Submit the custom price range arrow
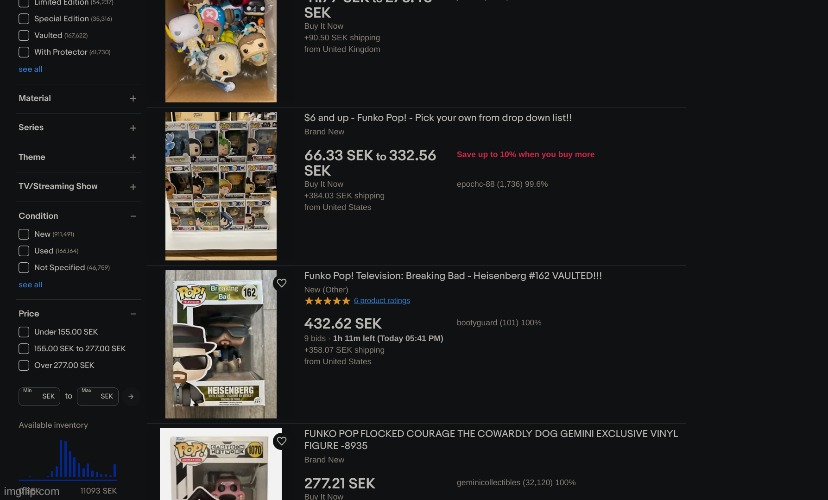The height and width of the screenshot is (500, 828). [x=131, y=396]
